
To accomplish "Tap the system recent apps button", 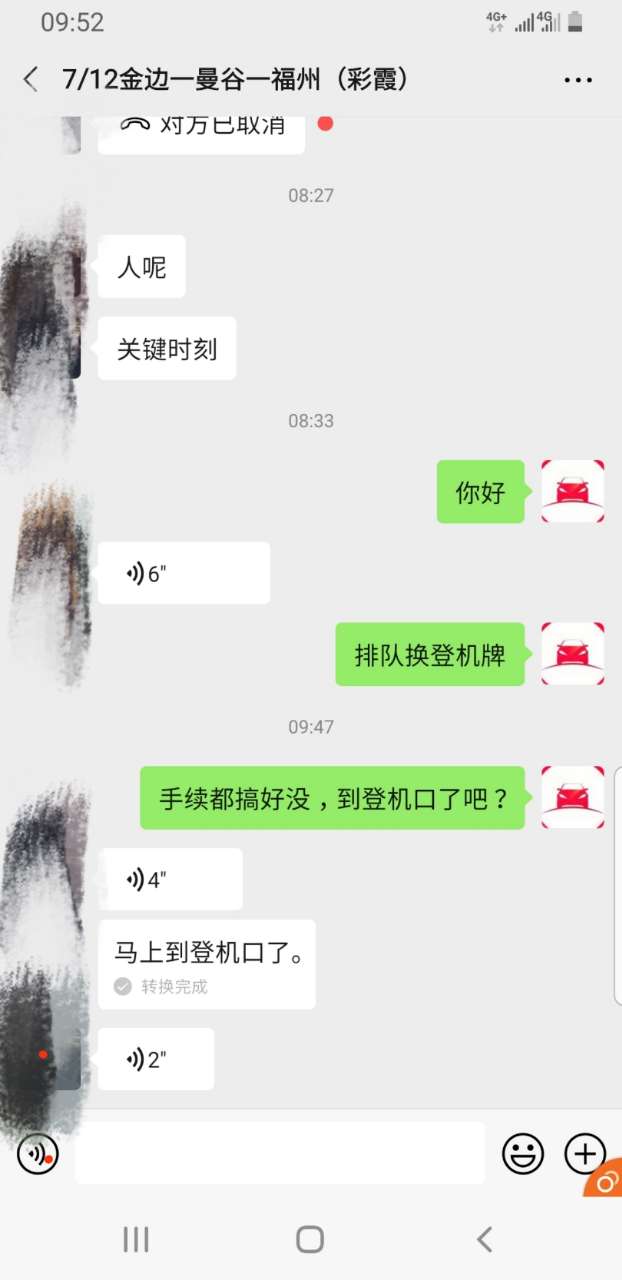I will 136,1240.
